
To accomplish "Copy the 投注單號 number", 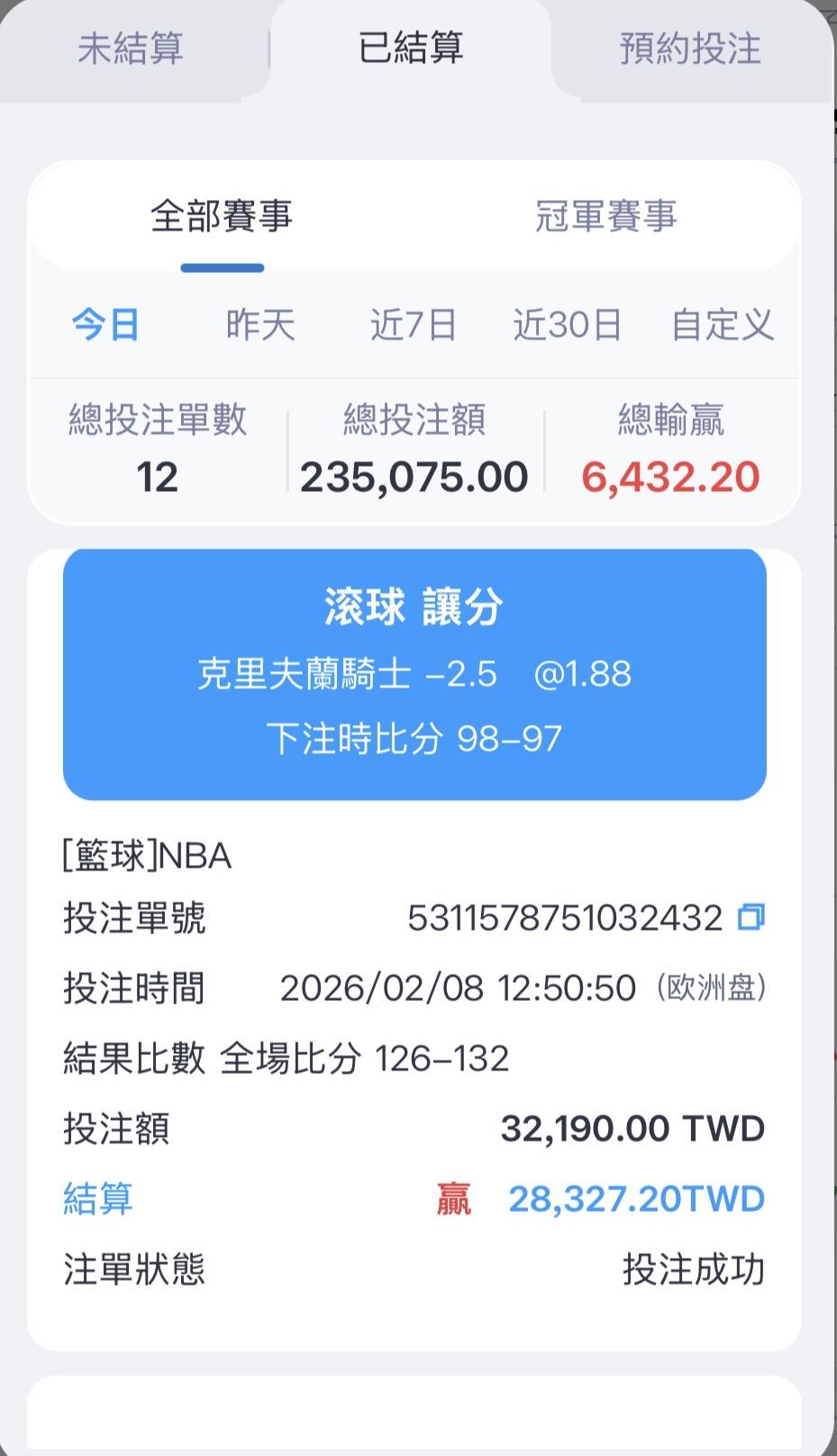I will [751, 917].
